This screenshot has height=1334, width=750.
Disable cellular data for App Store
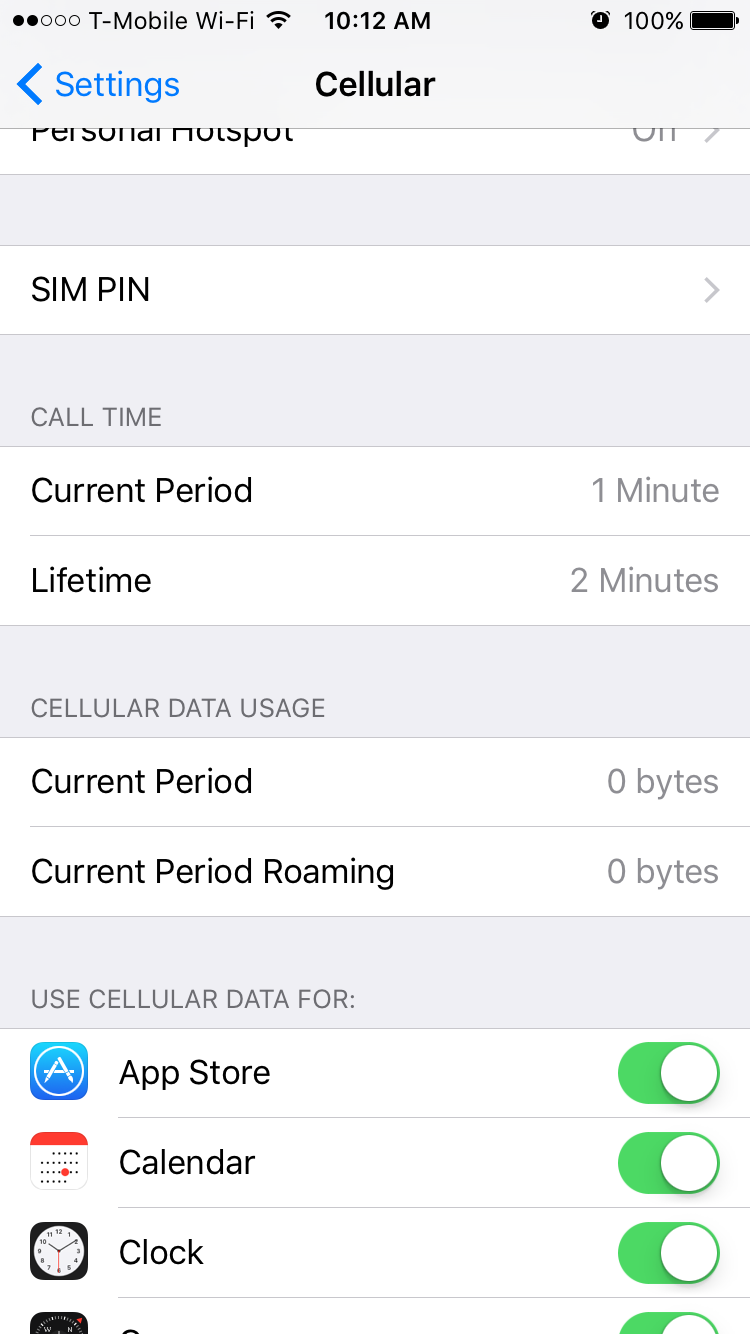coord(669,1073)
